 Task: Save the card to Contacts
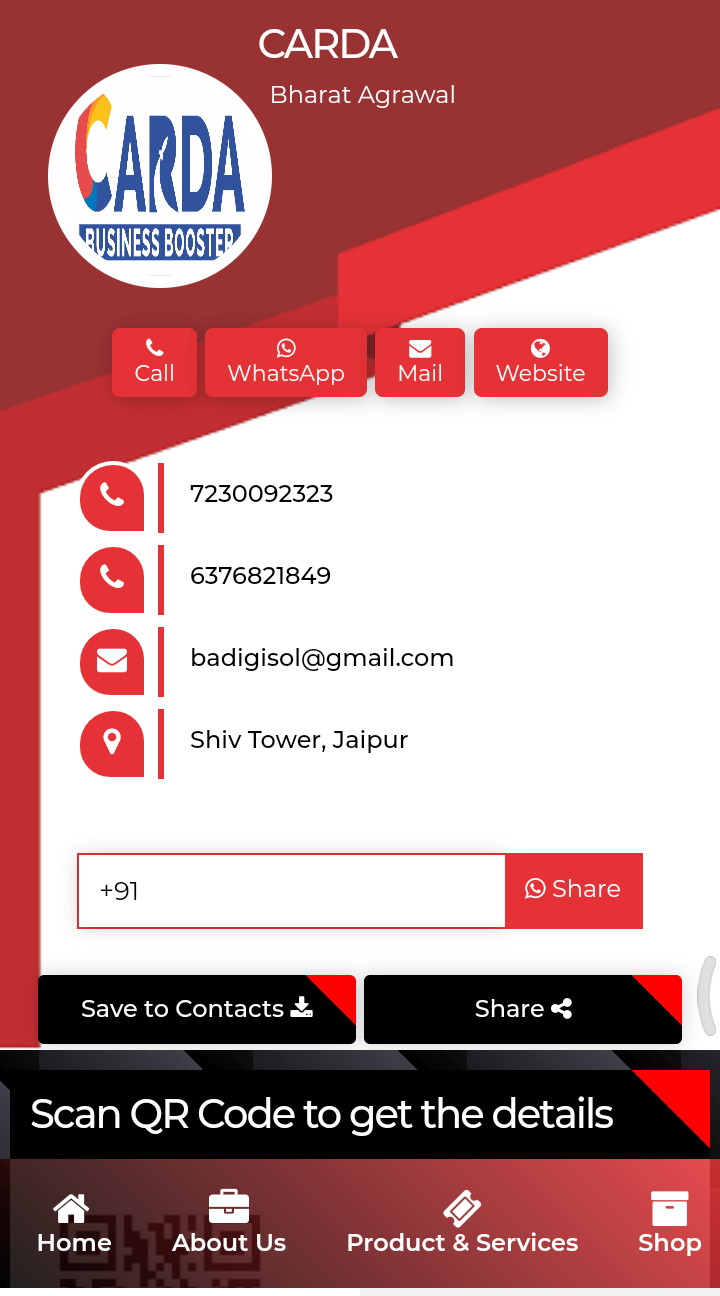197,1009
